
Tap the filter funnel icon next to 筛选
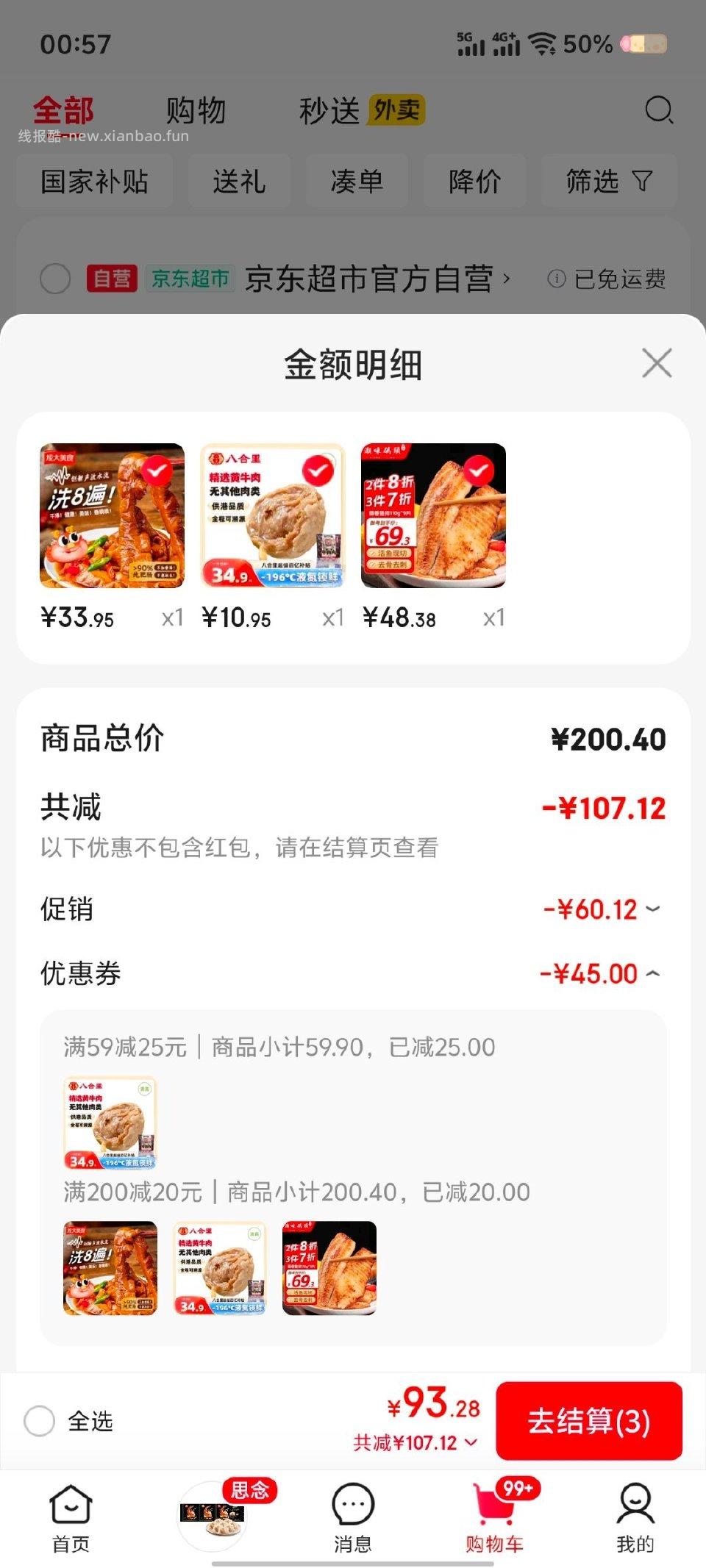pyautogui.click(x=642, y=181)
